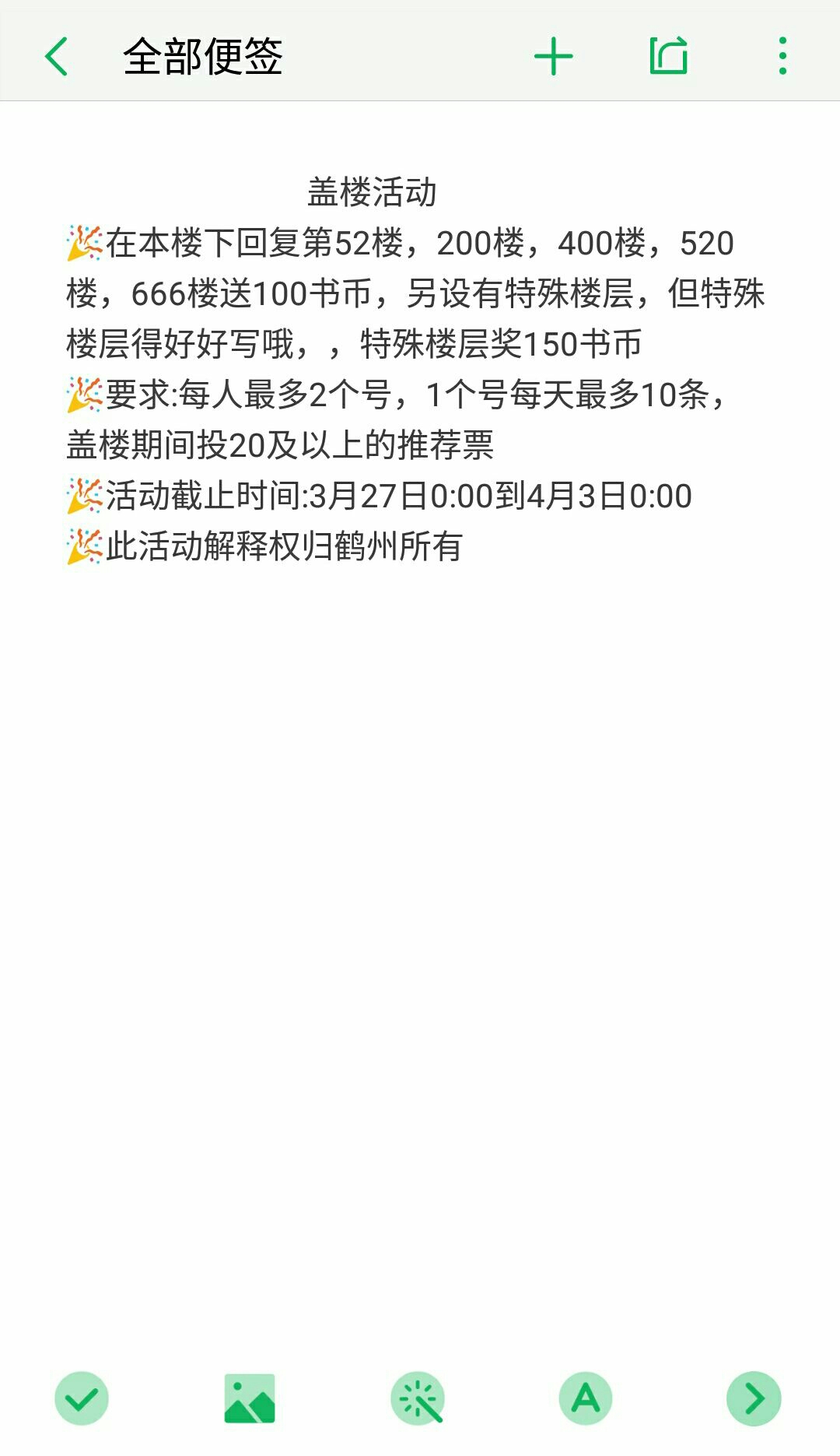Open the magic wand beautify tool
840x1456 pixels.
point(418,1398)
